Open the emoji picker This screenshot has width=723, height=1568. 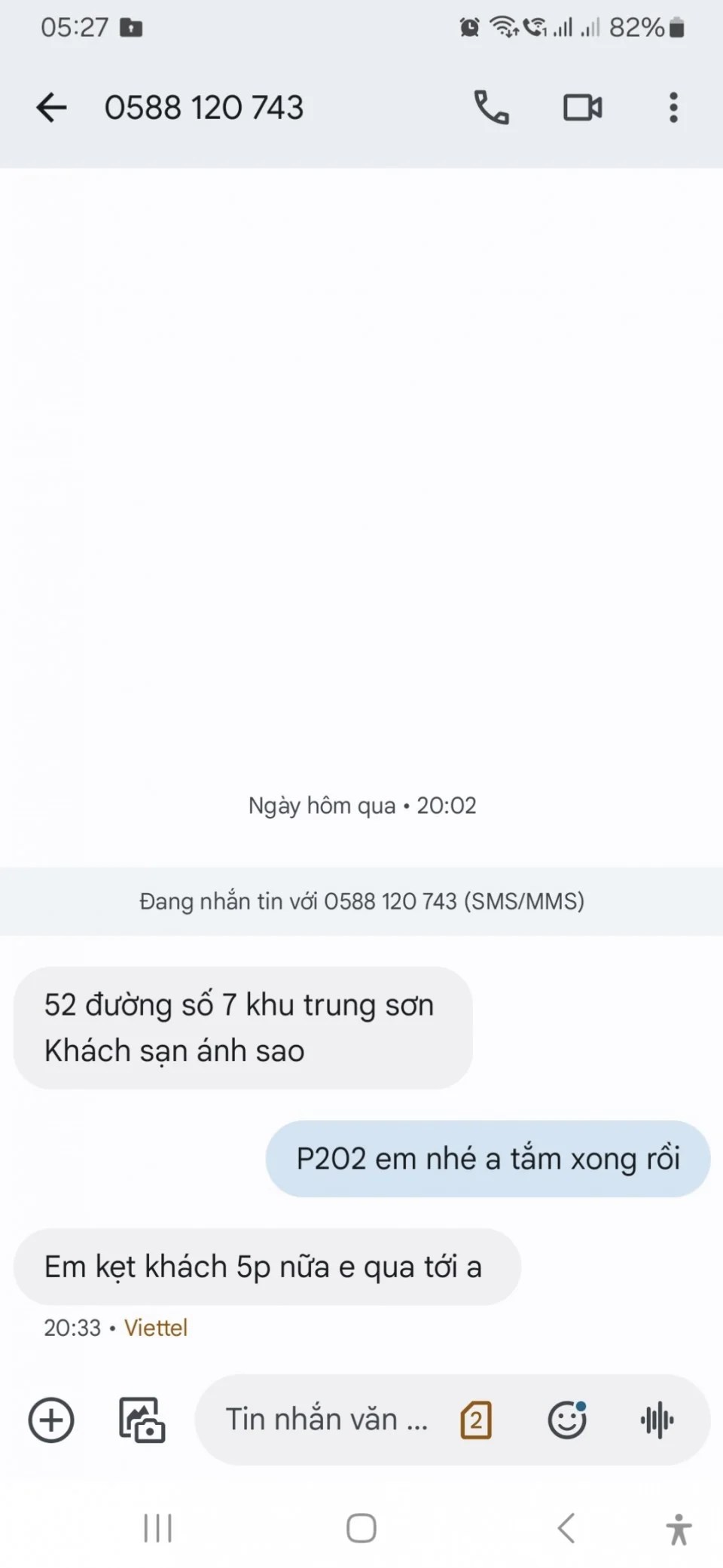point(566,1420)
